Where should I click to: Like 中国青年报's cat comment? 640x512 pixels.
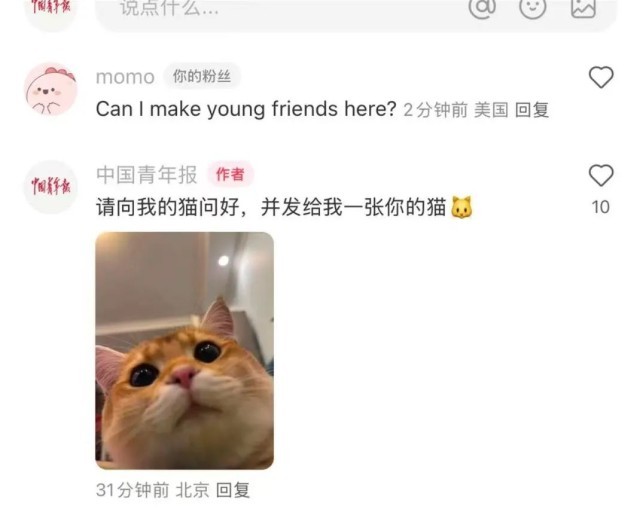(x=601, y=176)
